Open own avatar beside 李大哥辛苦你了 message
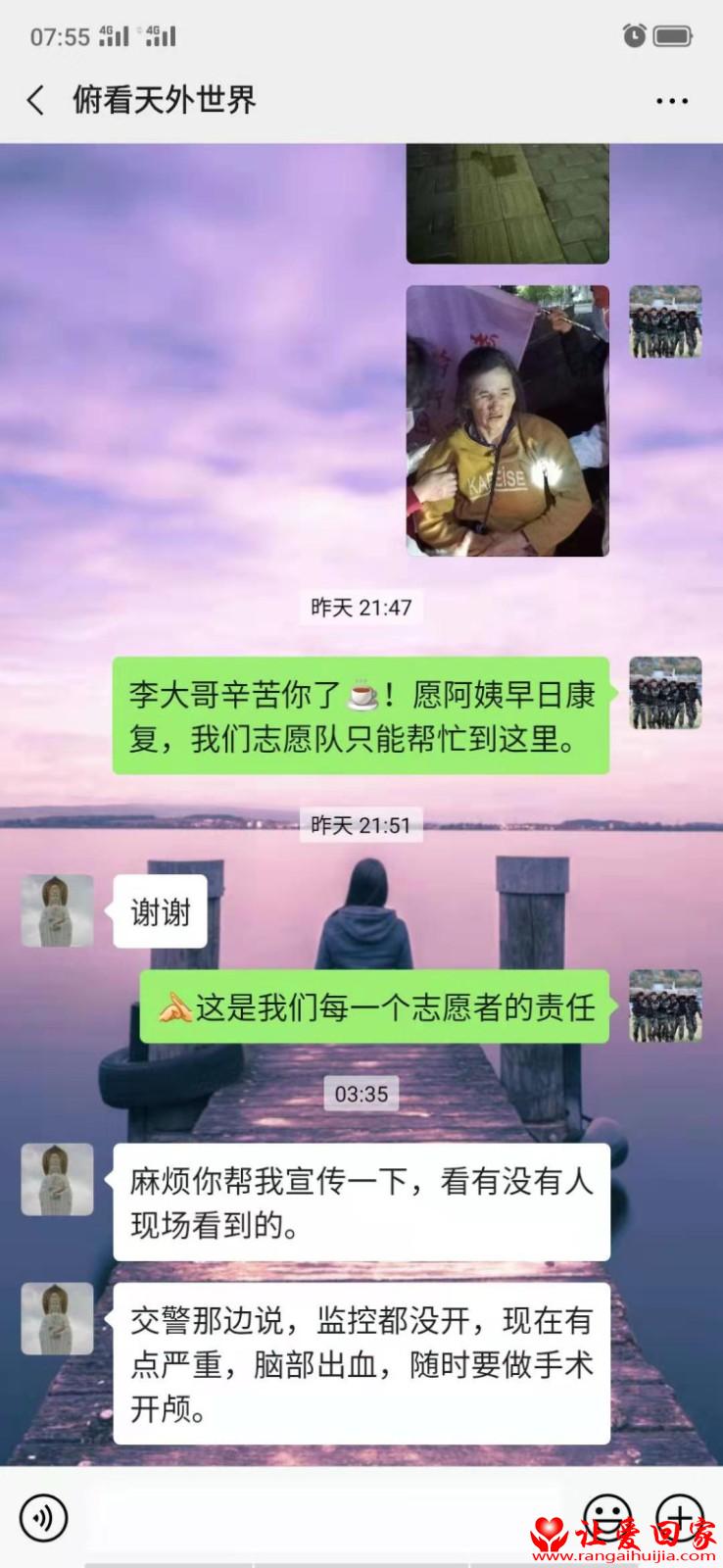The height and width of the screenshot is (1568, 723). pyautogui.click(x=665, y=693)
